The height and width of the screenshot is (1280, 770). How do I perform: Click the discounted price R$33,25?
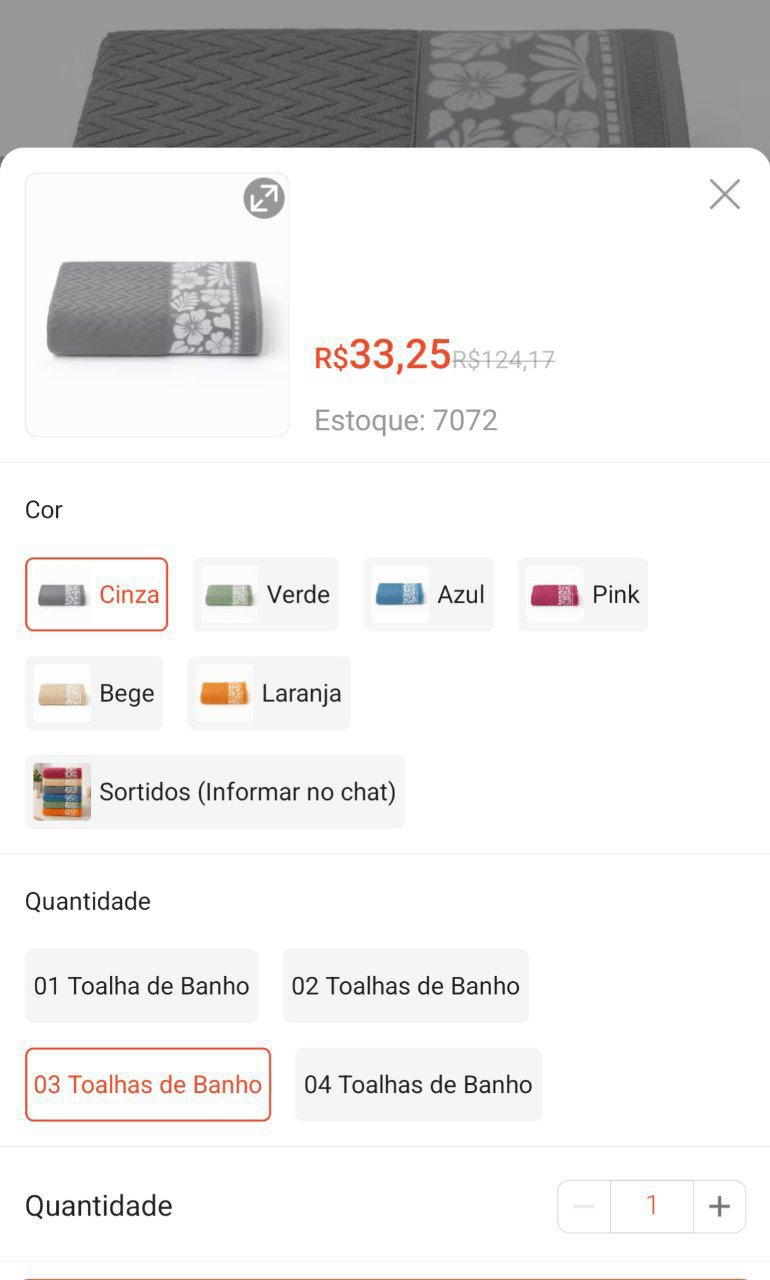pos(381,355)
